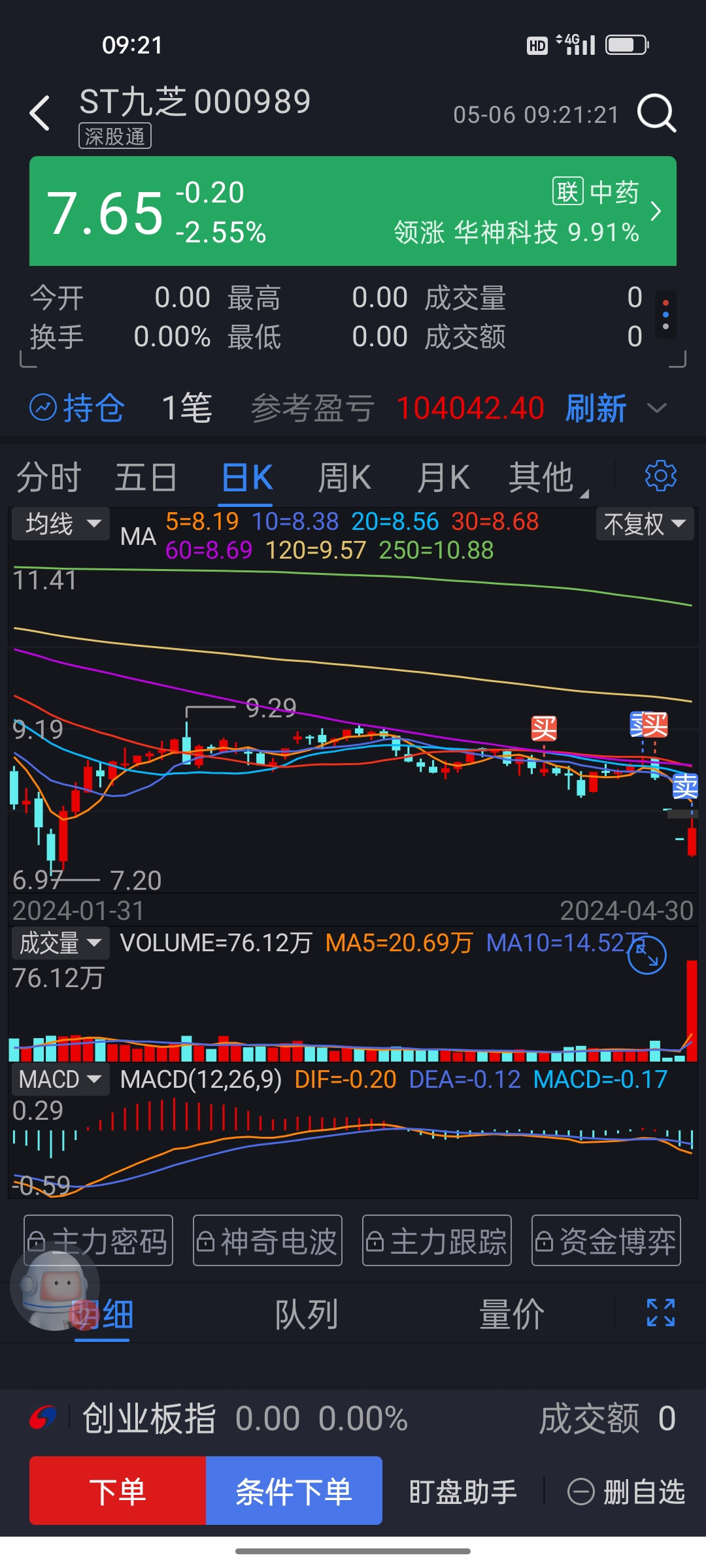This screenshot has width=706, height=1568.
Task: Switch to the 分时 chart tab
Action: [48, 477]
